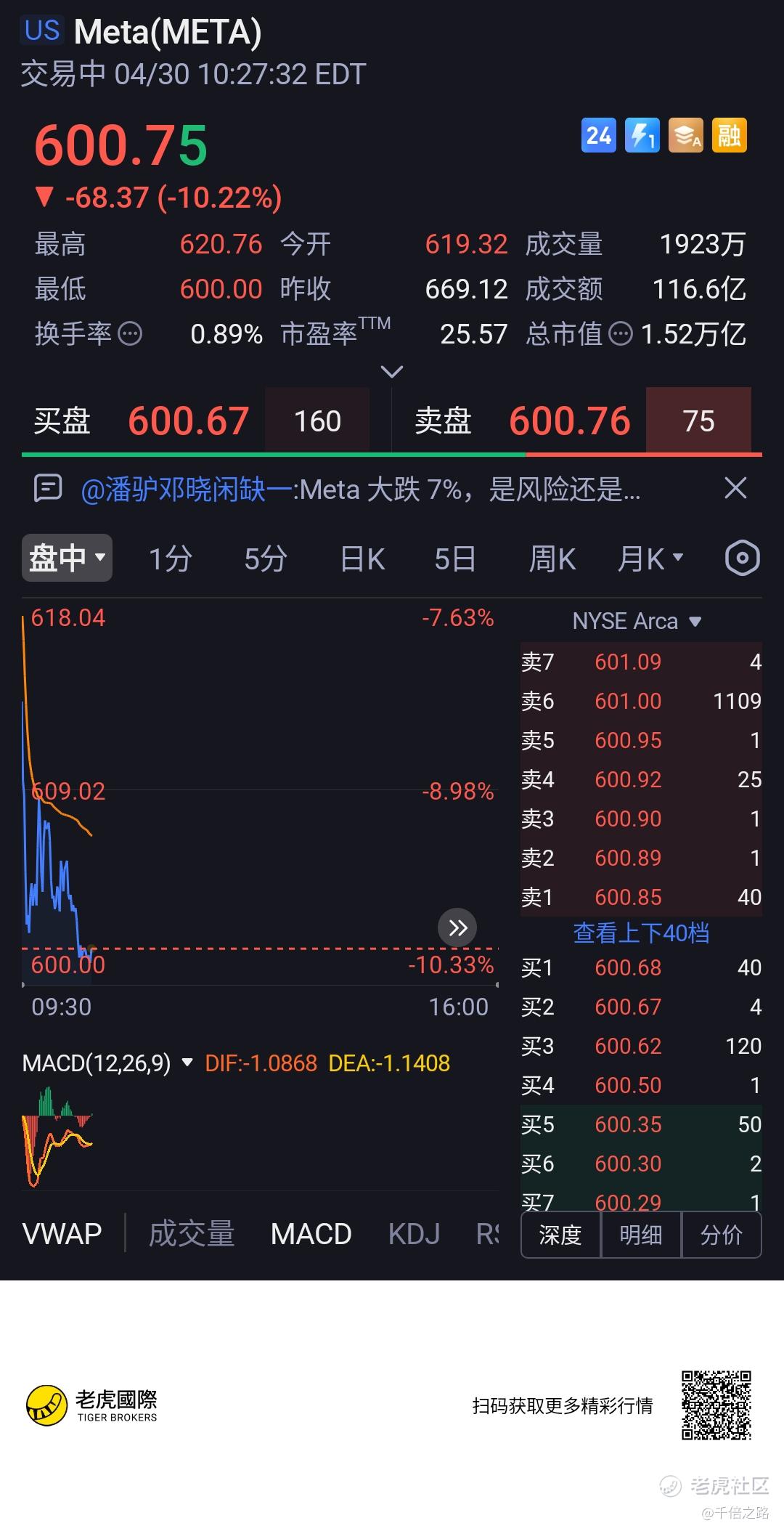
Task: Expand the intraday chart with the double-arrow button
Action: click(x=457, y=927)
